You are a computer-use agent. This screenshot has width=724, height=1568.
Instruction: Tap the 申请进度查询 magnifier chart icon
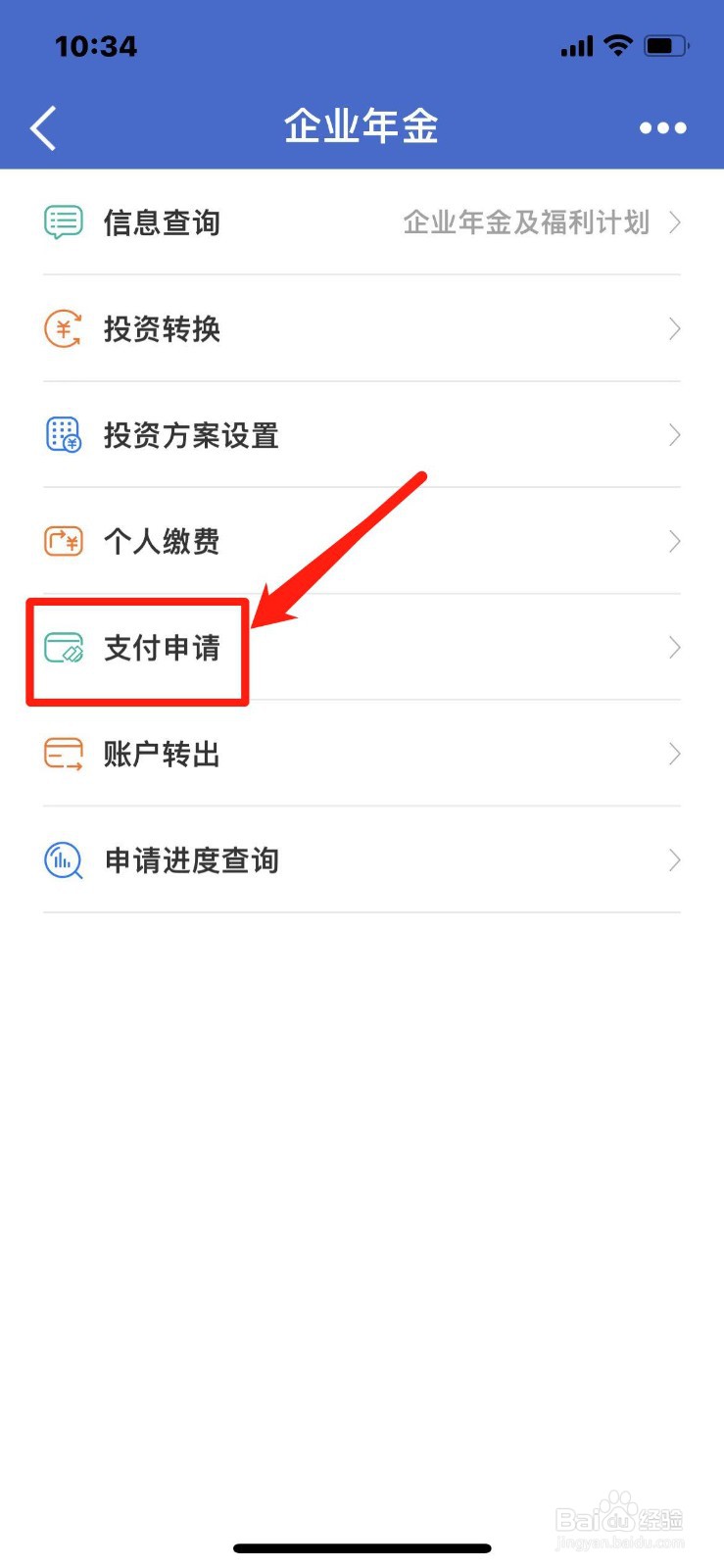pos(62,860)
